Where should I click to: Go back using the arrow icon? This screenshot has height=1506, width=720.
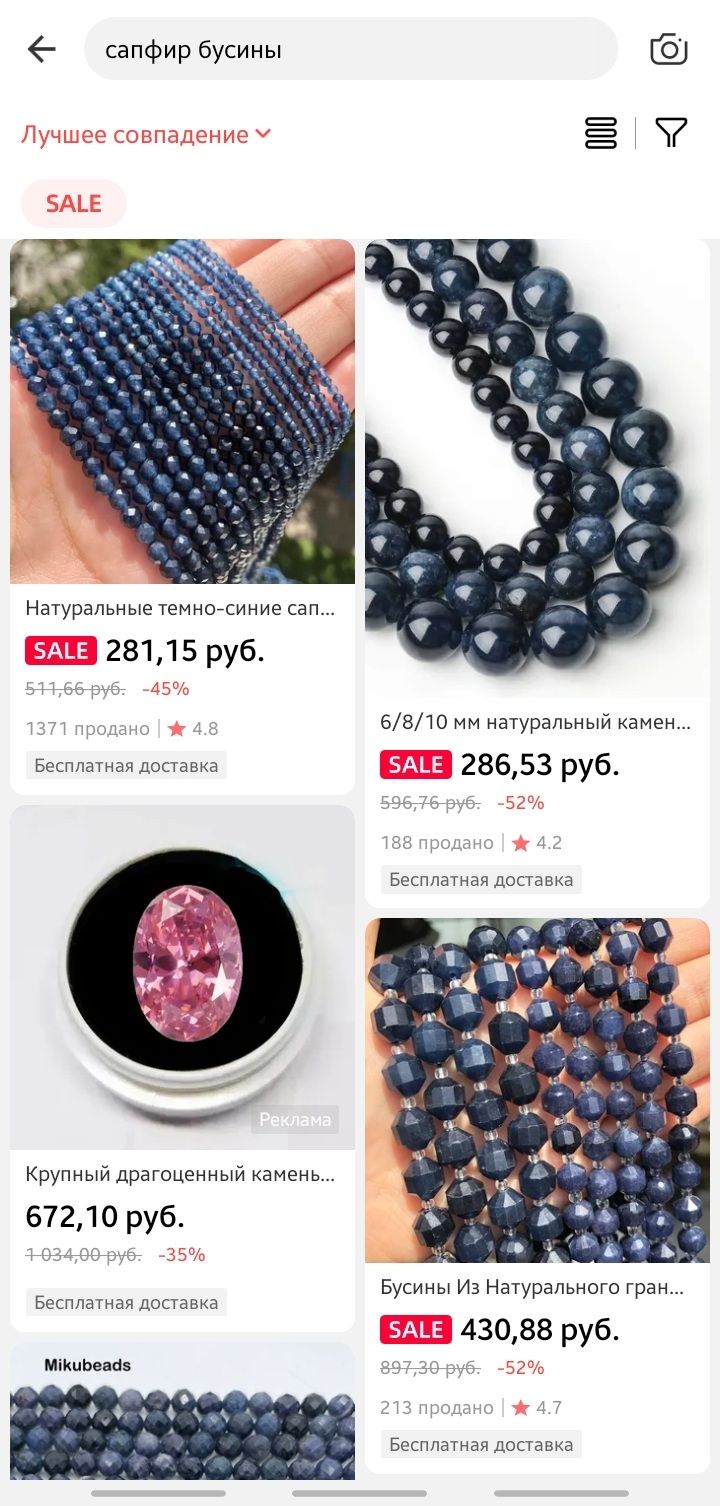click(x=42, y=49)
